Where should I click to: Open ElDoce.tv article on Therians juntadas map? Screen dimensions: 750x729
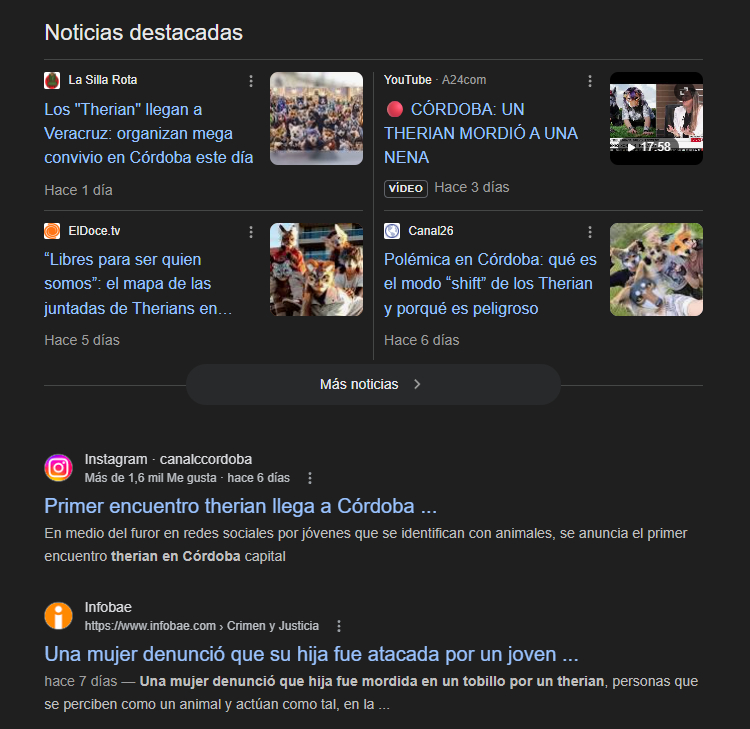tap(138, 284)
